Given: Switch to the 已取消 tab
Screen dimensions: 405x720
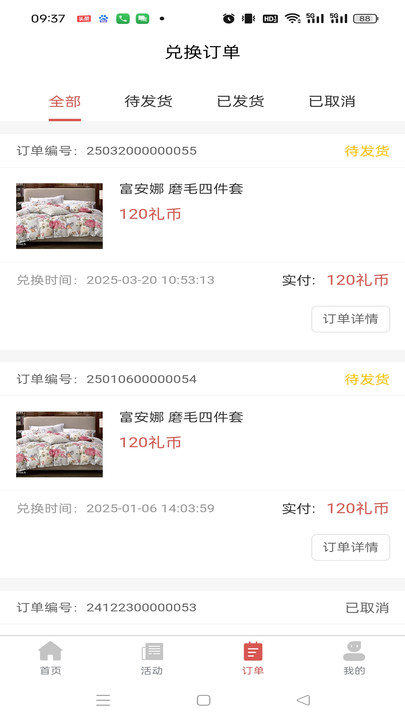Looking at the screenshot, I should pyautogui.click(x=332, y=101).
